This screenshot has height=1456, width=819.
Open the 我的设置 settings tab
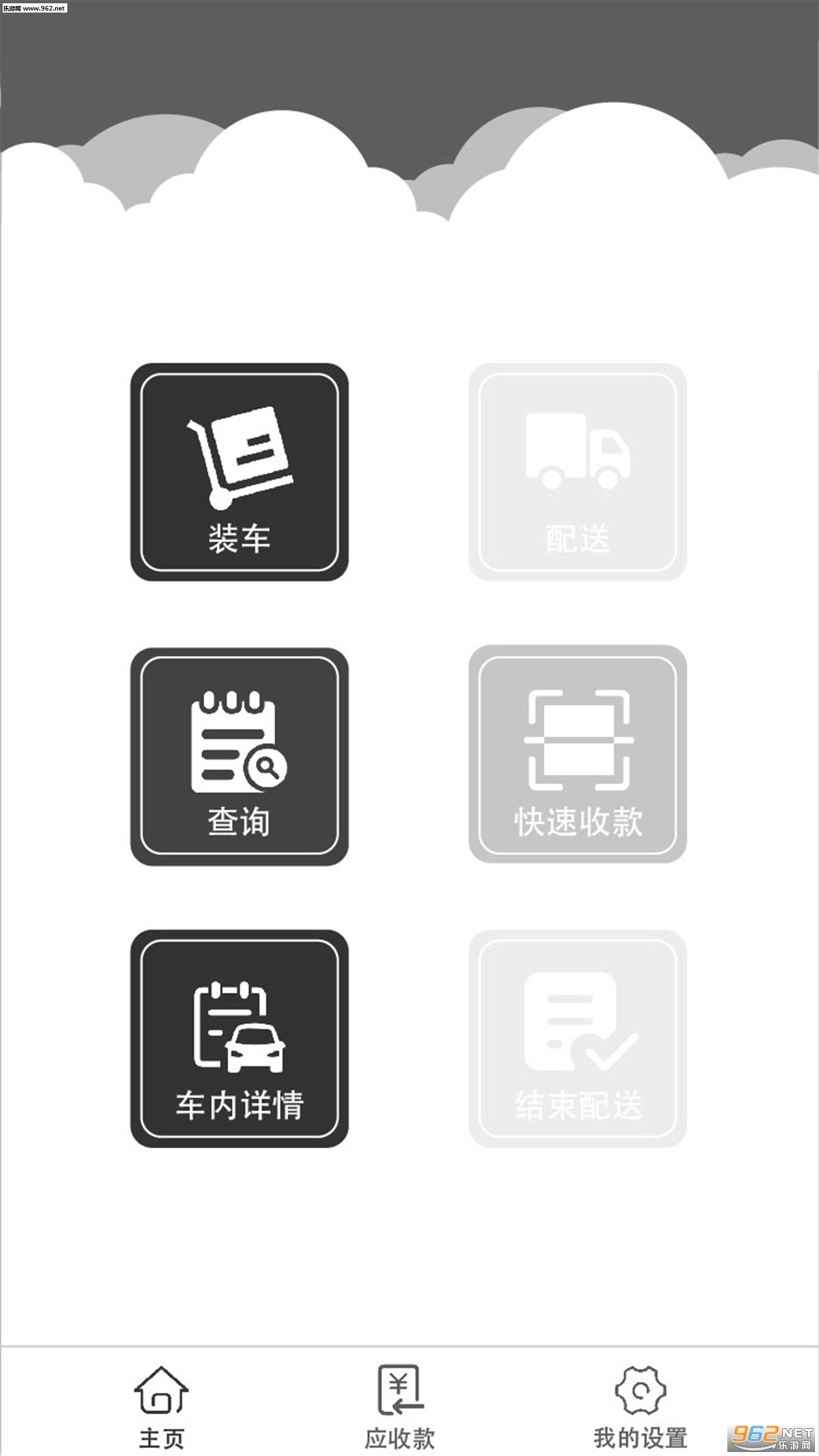click(x=640, y=1407)
